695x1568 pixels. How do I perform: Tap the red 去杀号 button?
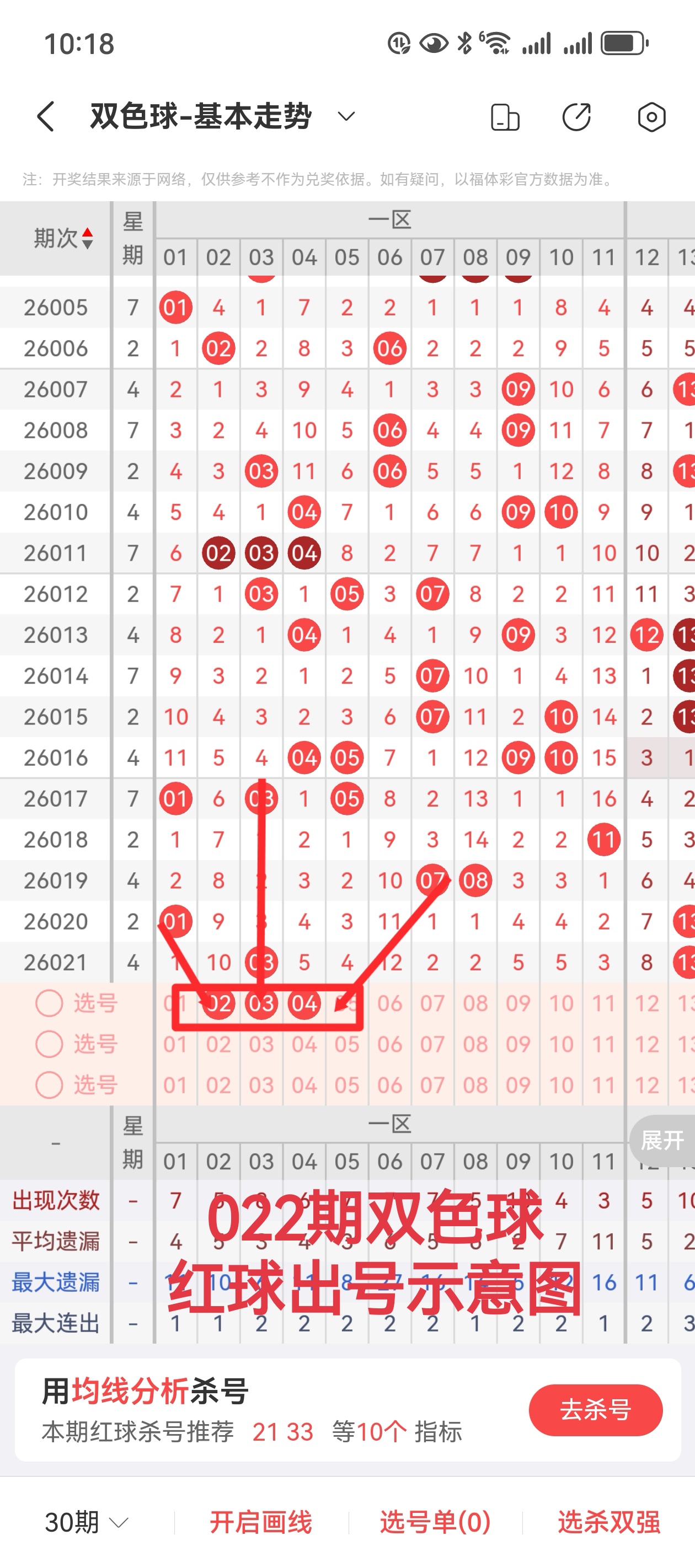[x=595, y=1410]
